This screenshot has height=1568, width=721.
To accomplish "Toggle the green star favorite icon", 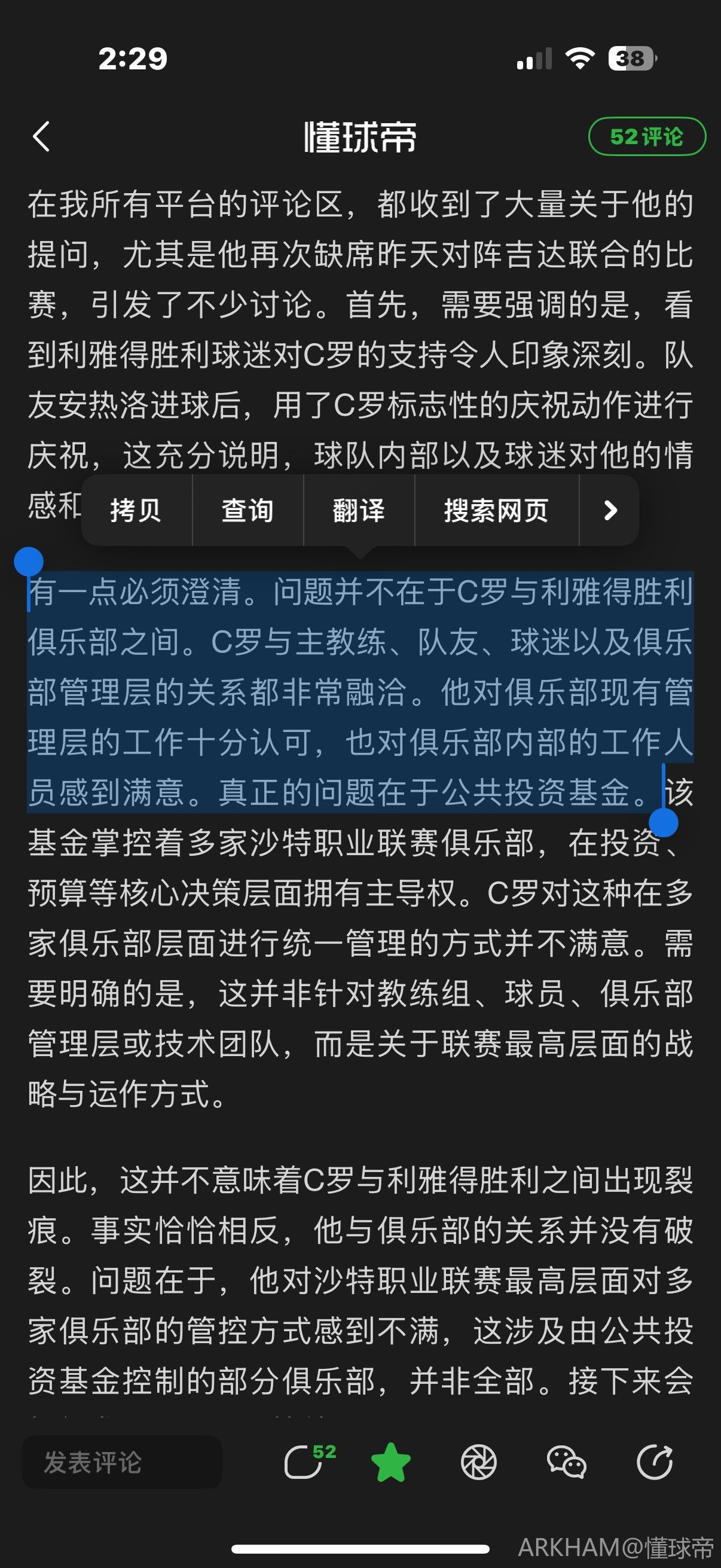I will (390, 1462).
